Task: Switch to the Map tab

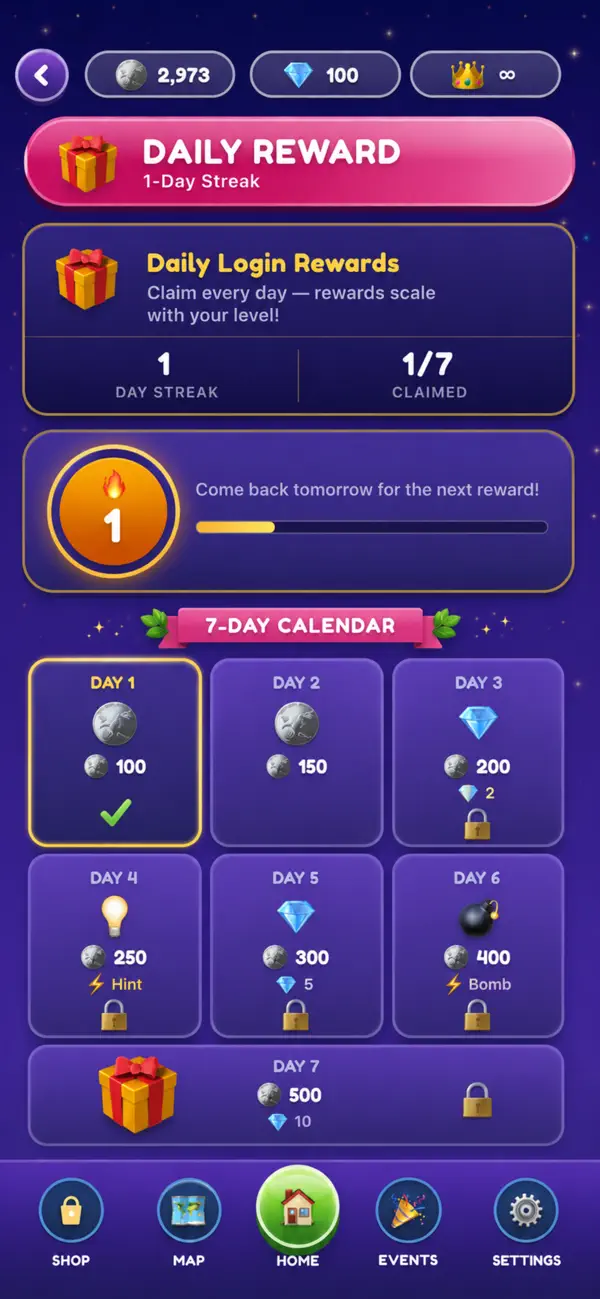Action: coord(189,1222)
